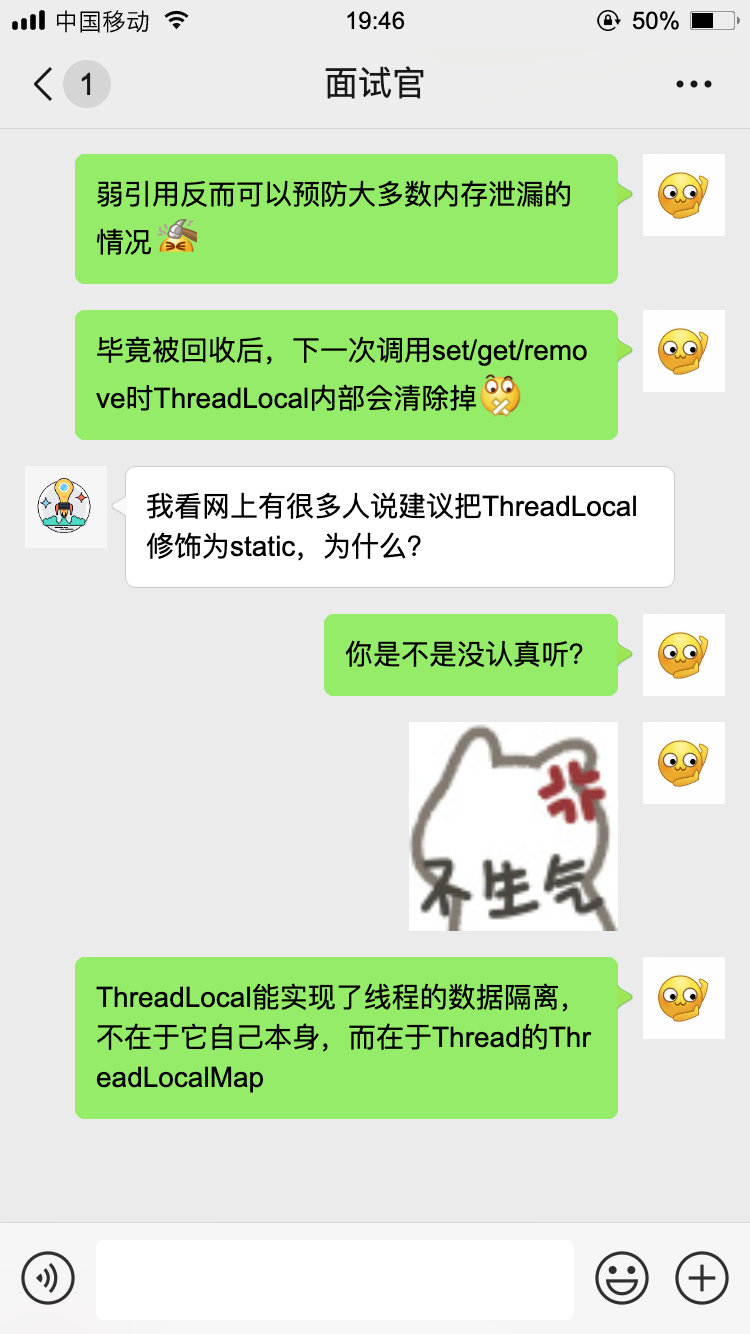Open the chat options menu
This screenshot has width=750, height=1334.
[x=693, y=84]
